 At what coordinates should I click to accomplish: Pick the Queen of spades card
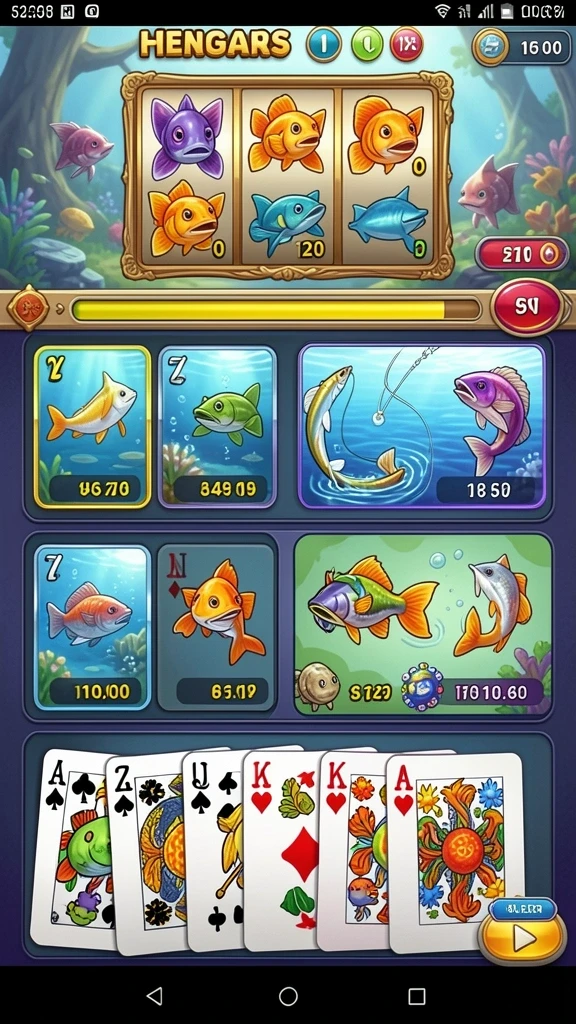(x=214, y=849)
